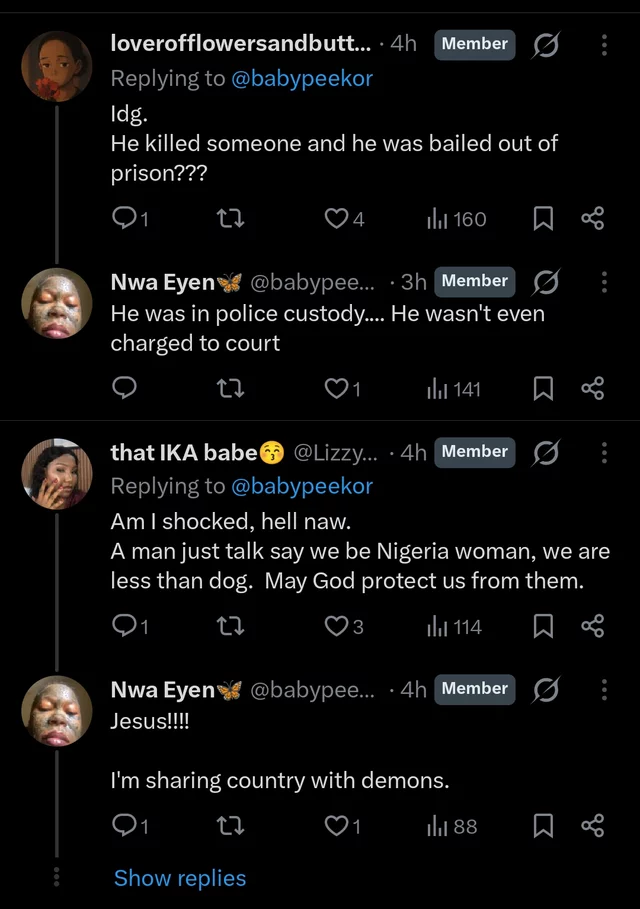The image size is (640, 909).
Task: View analytics for reply with 160 views
Action: coord(456,219)
